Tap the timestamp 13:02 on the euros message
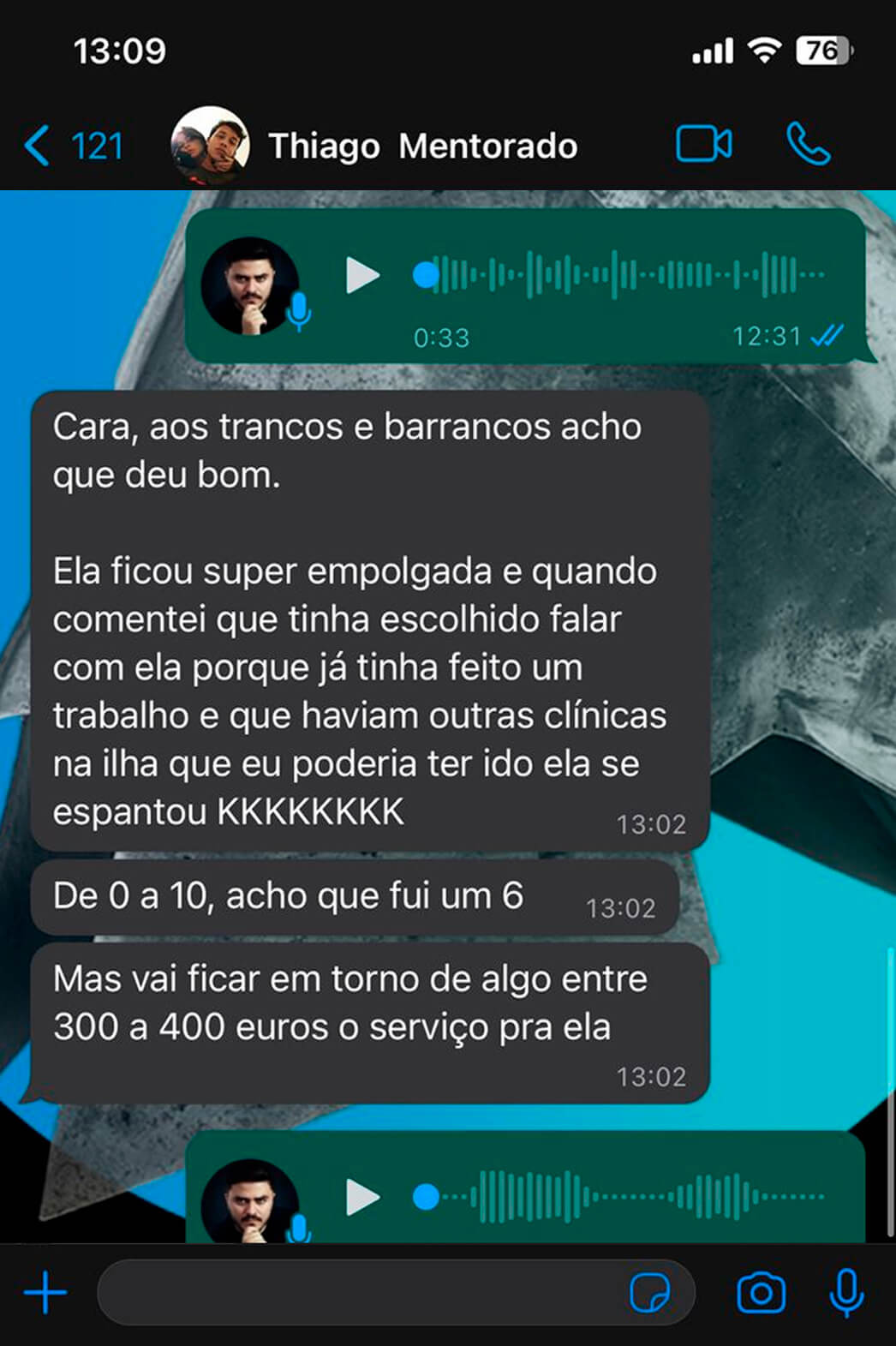The width and height of the screenshot is (896, 1346). coord(652,1076)
